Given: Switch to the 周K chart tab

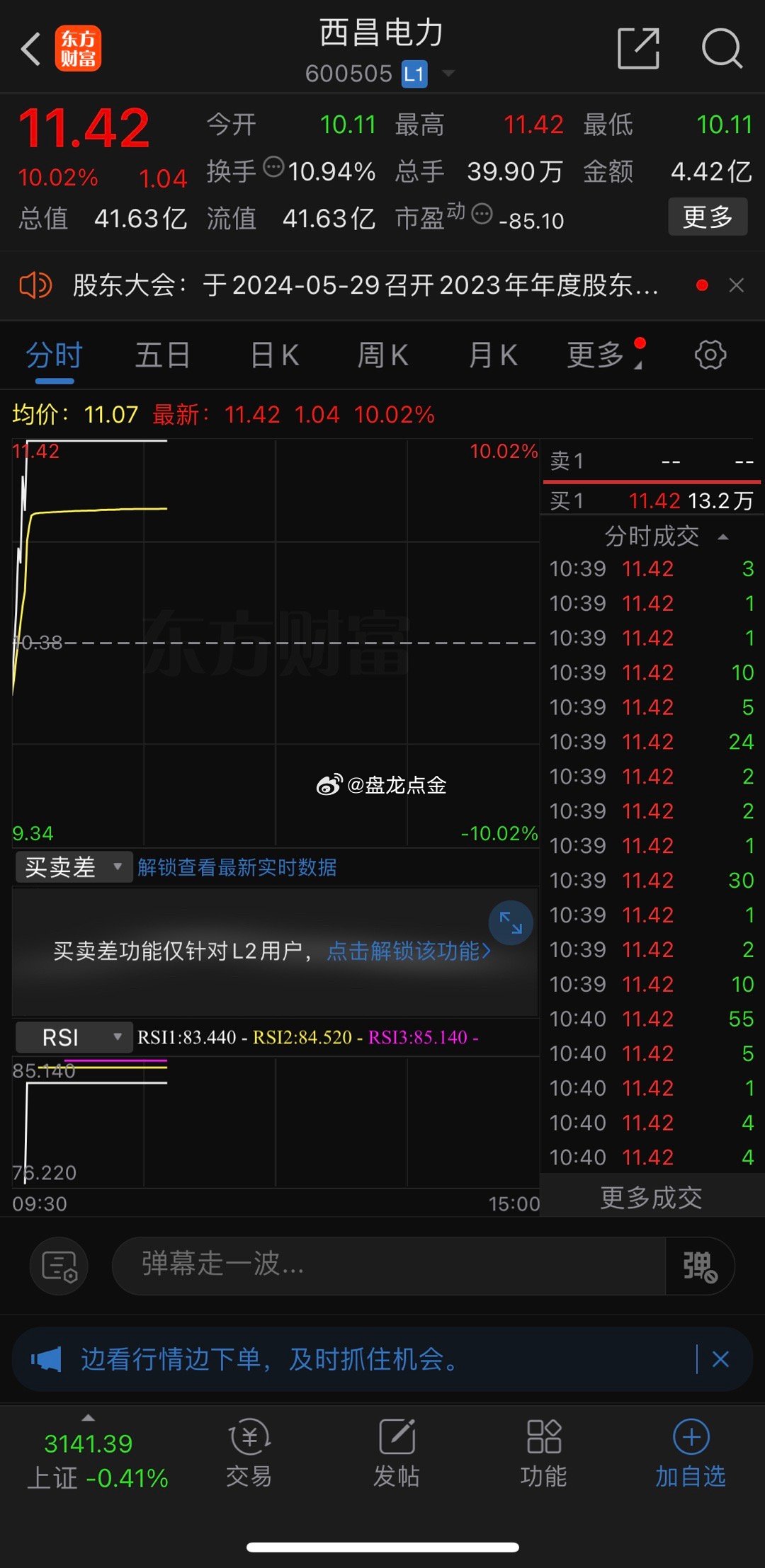Looking at the screenshot, I should click(x=382, y=355).
